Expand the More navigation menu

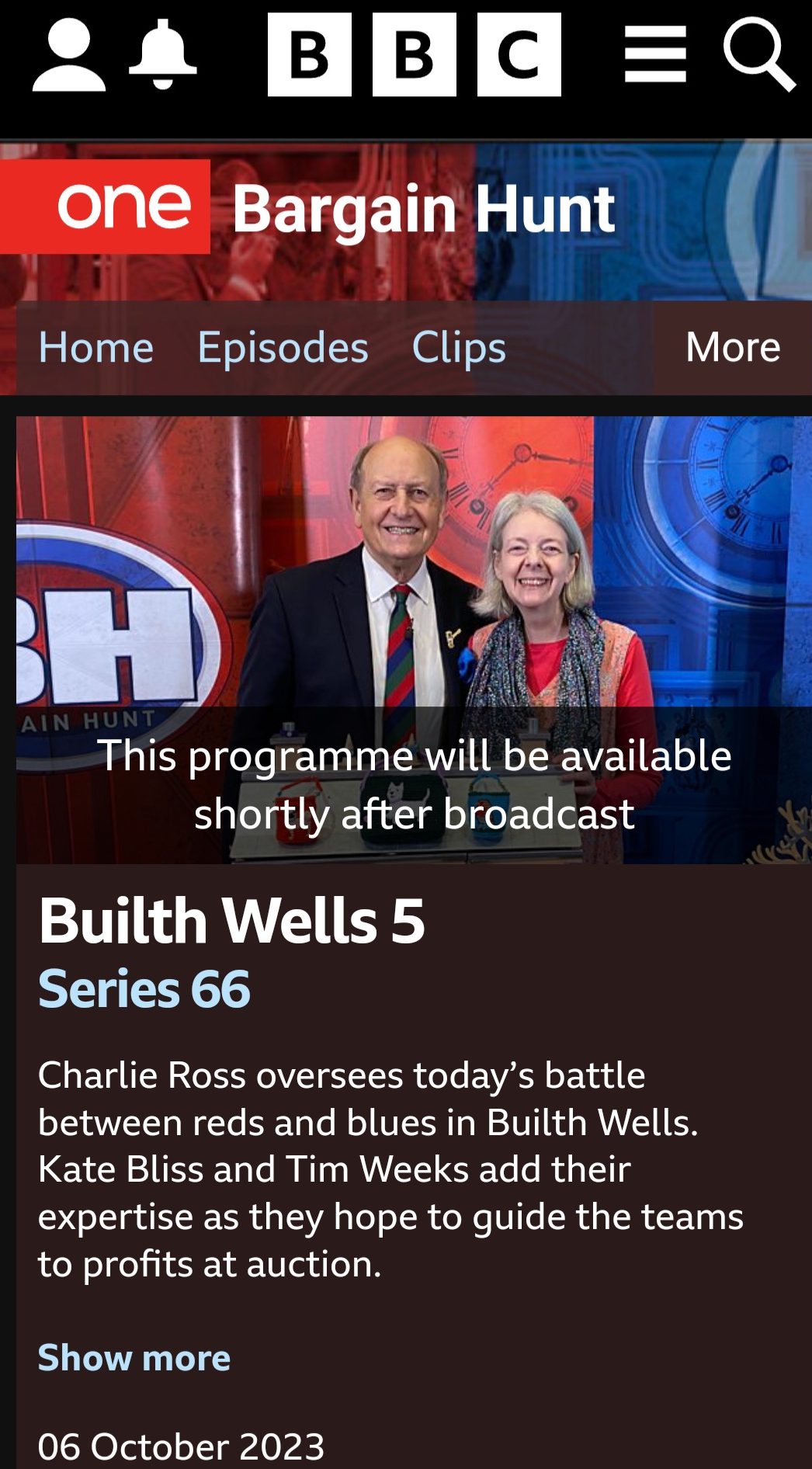[x=732, y=347]
